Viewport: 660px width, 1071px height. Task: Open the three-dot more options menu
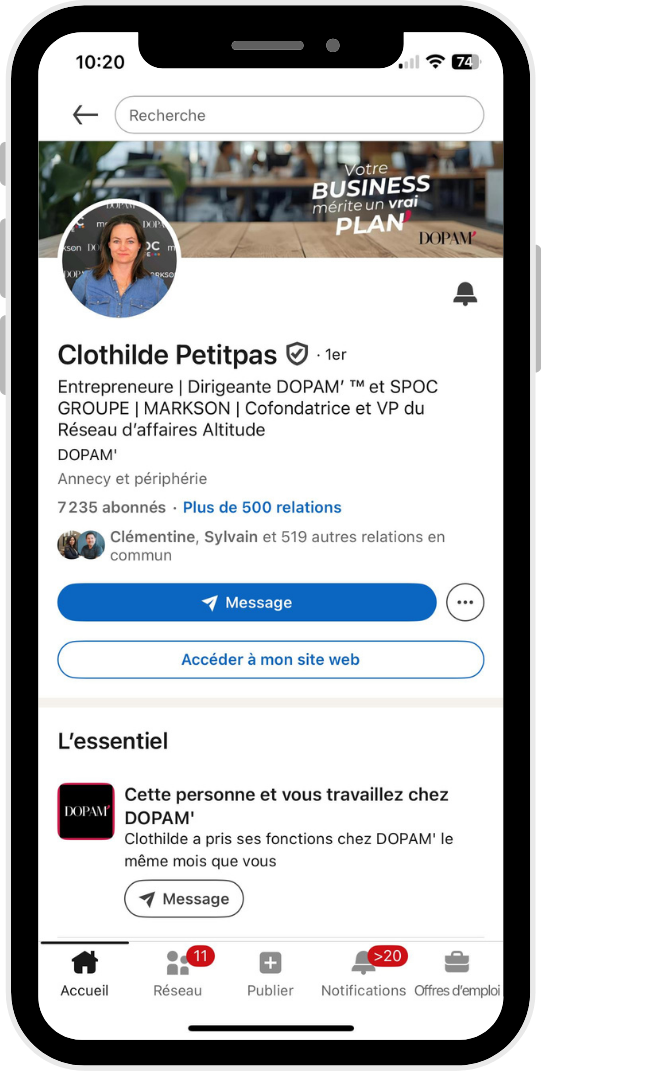[x=465, y=602]
